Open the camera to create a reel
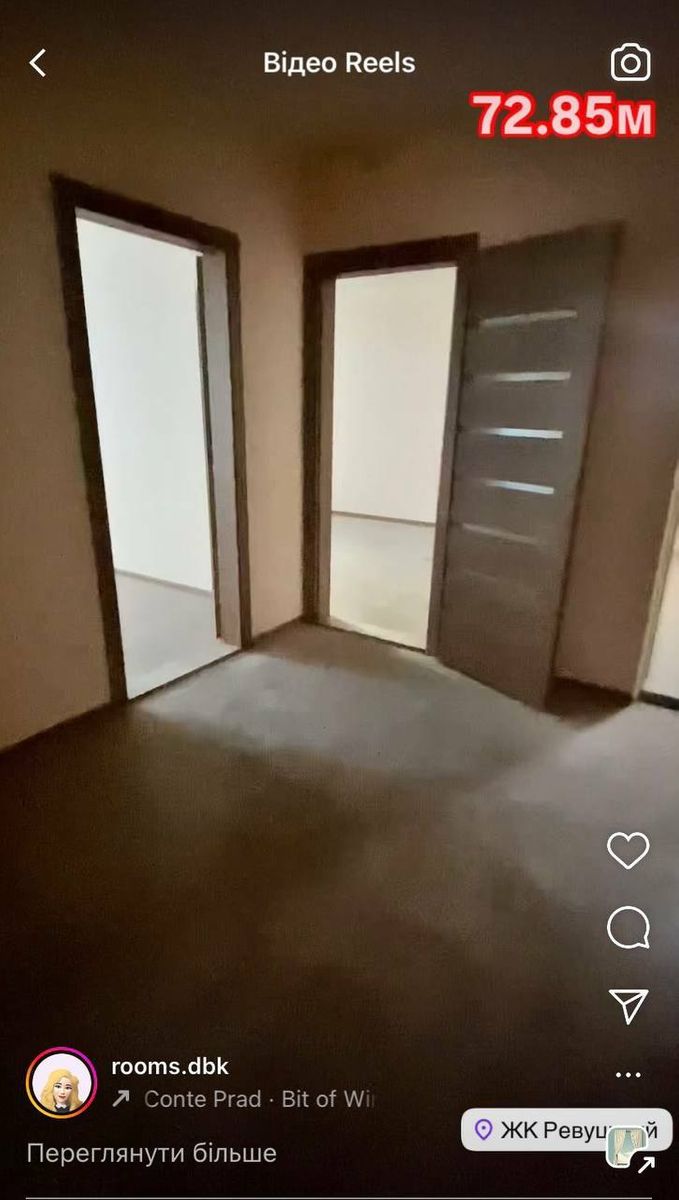679x1200 pixels. [x=630, y=63]
